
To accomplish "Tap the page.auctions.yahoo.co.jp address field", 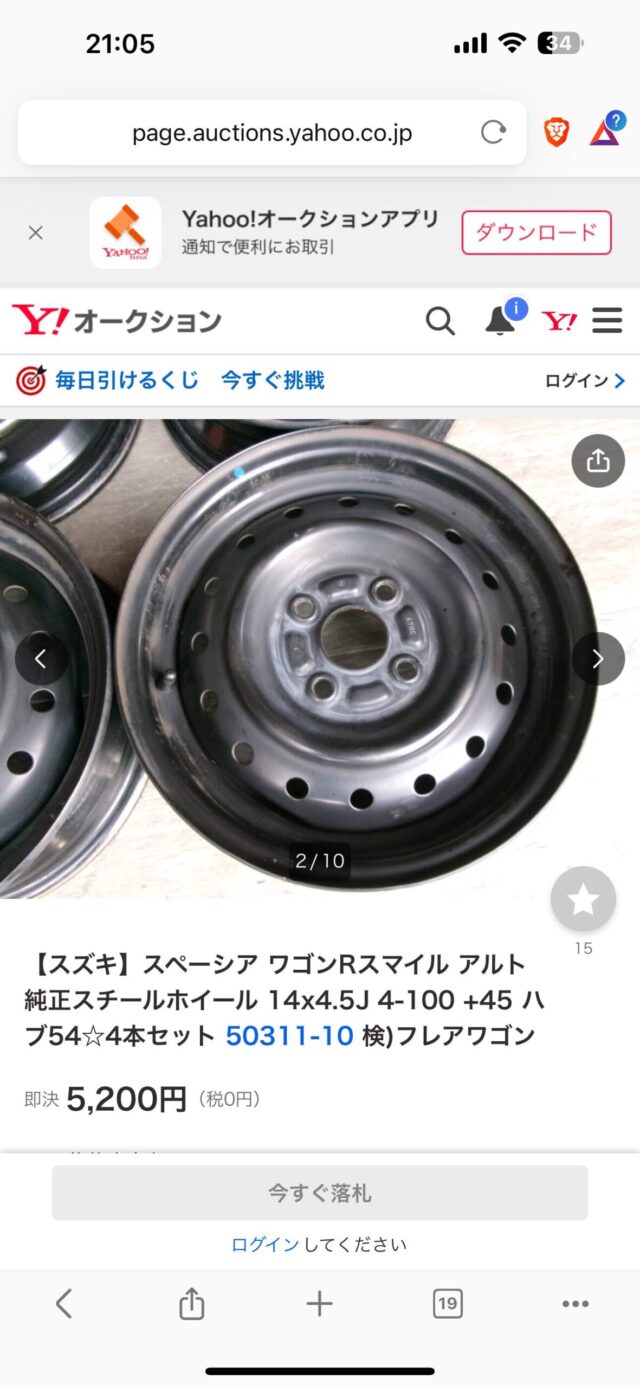I will tap(272, 133).
